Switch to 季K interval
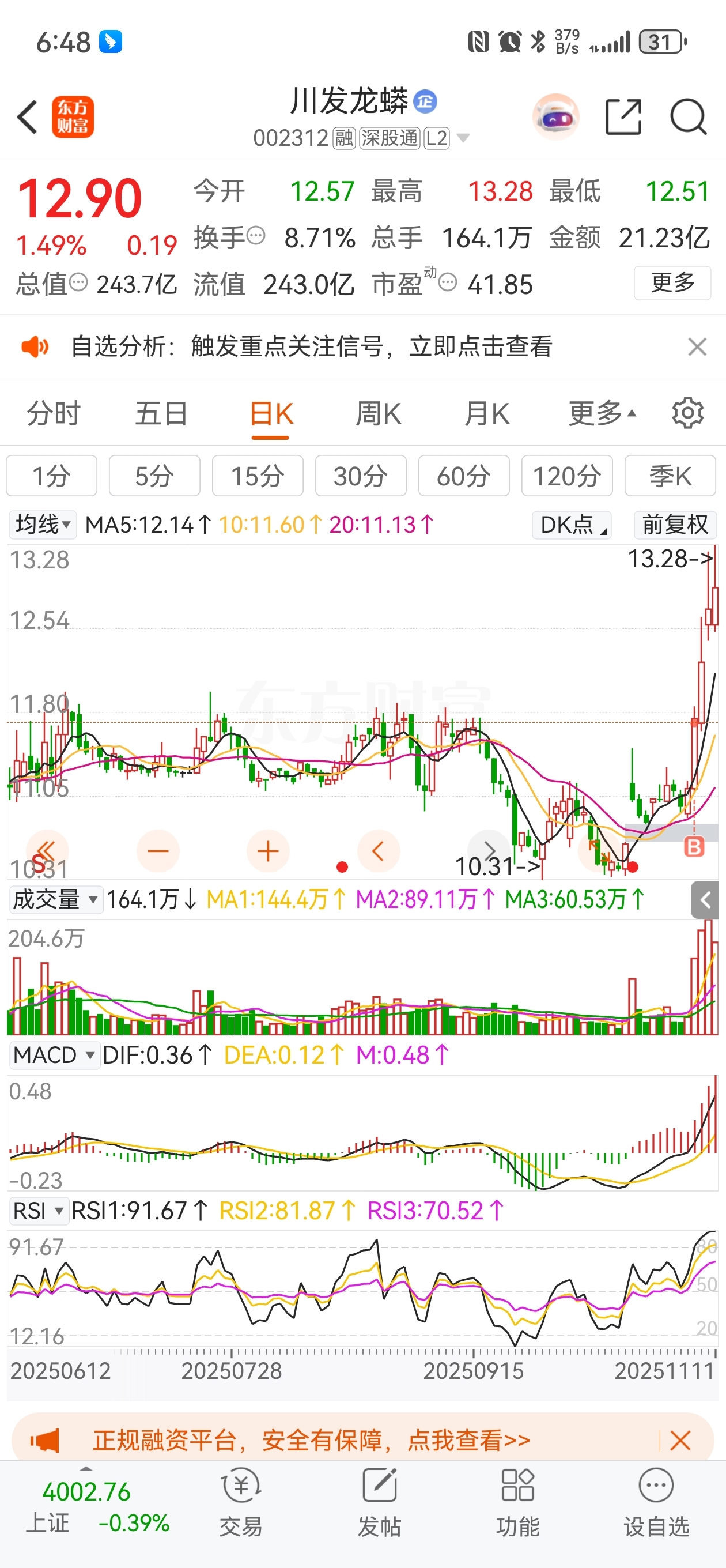 (x=670, y=476)
